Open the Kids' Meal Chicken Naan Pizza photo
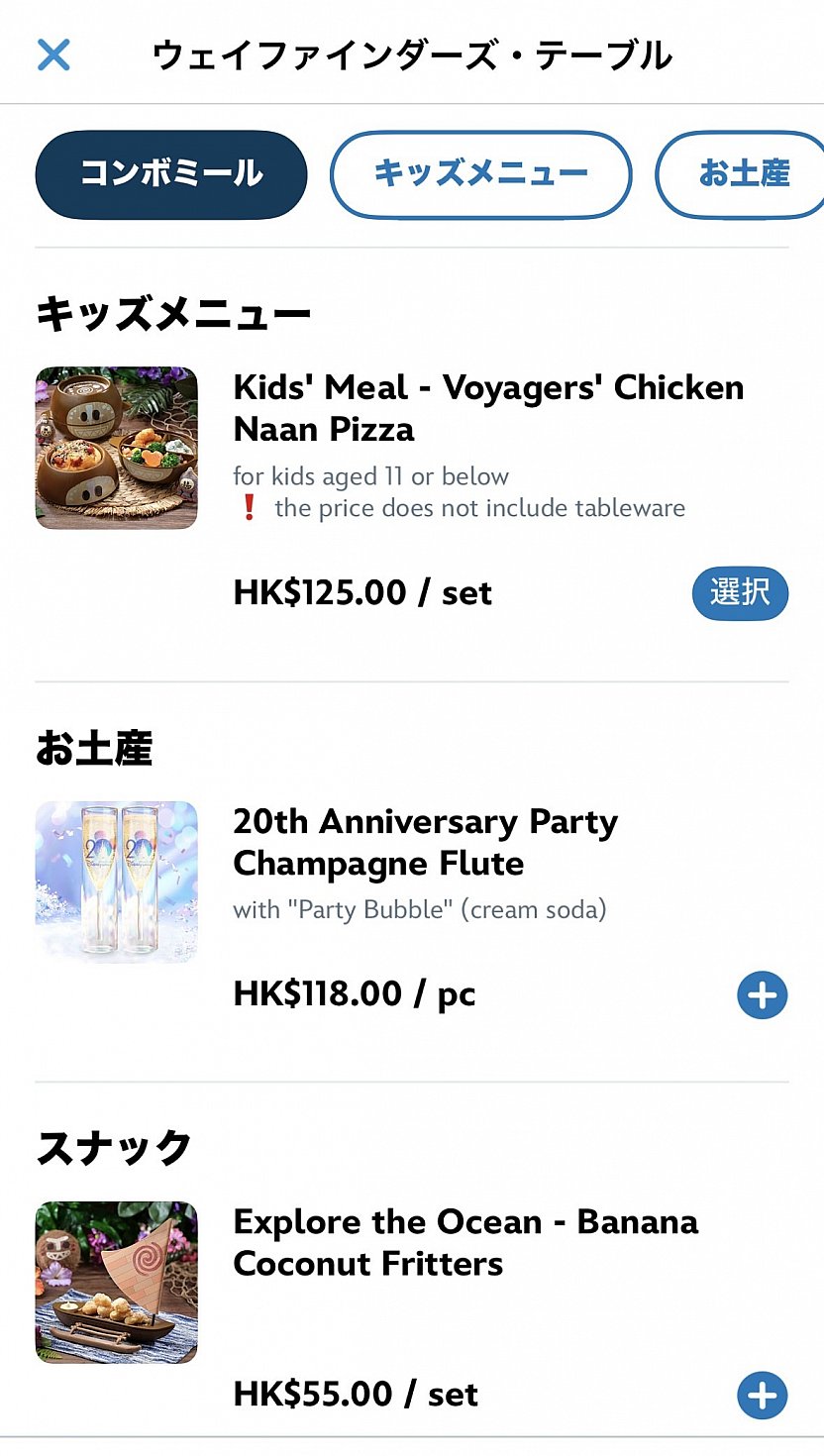The height and width of the screenshot is (1456, 824). 117,448
